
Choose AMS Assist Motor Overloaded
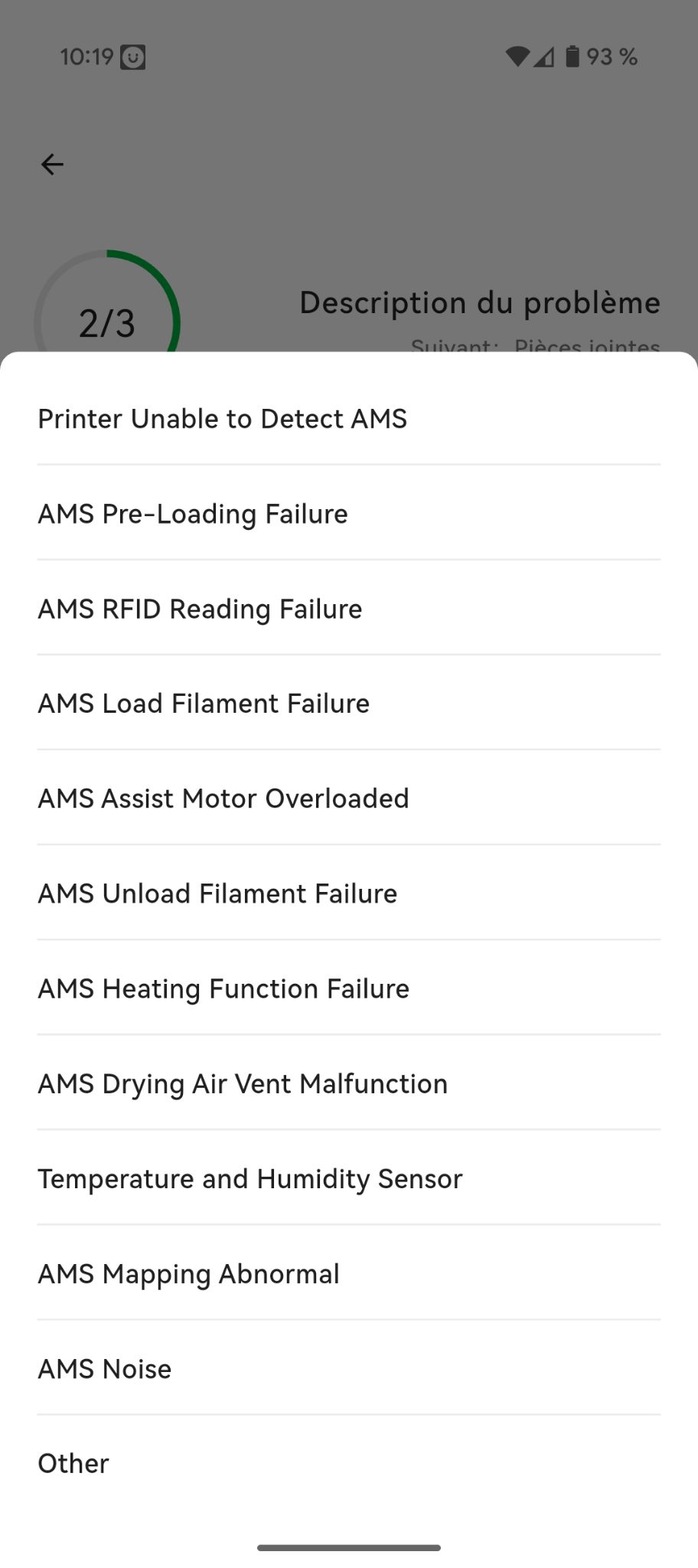(349, 798)
